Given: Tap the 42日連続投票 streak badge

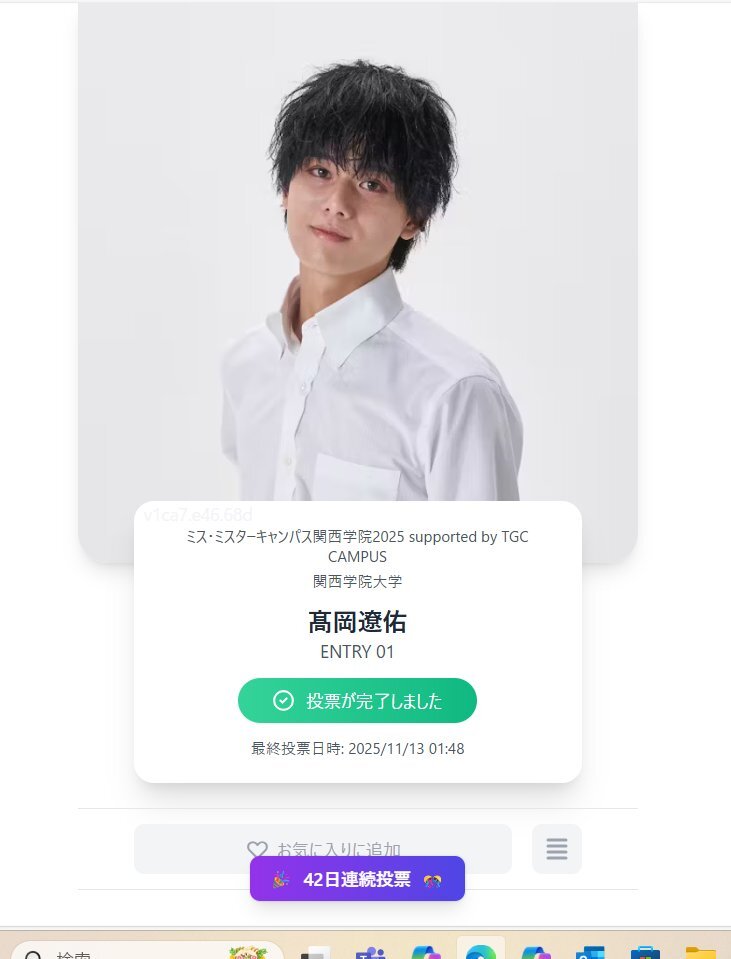Looking at the screenshot, I should click(357, 879).
